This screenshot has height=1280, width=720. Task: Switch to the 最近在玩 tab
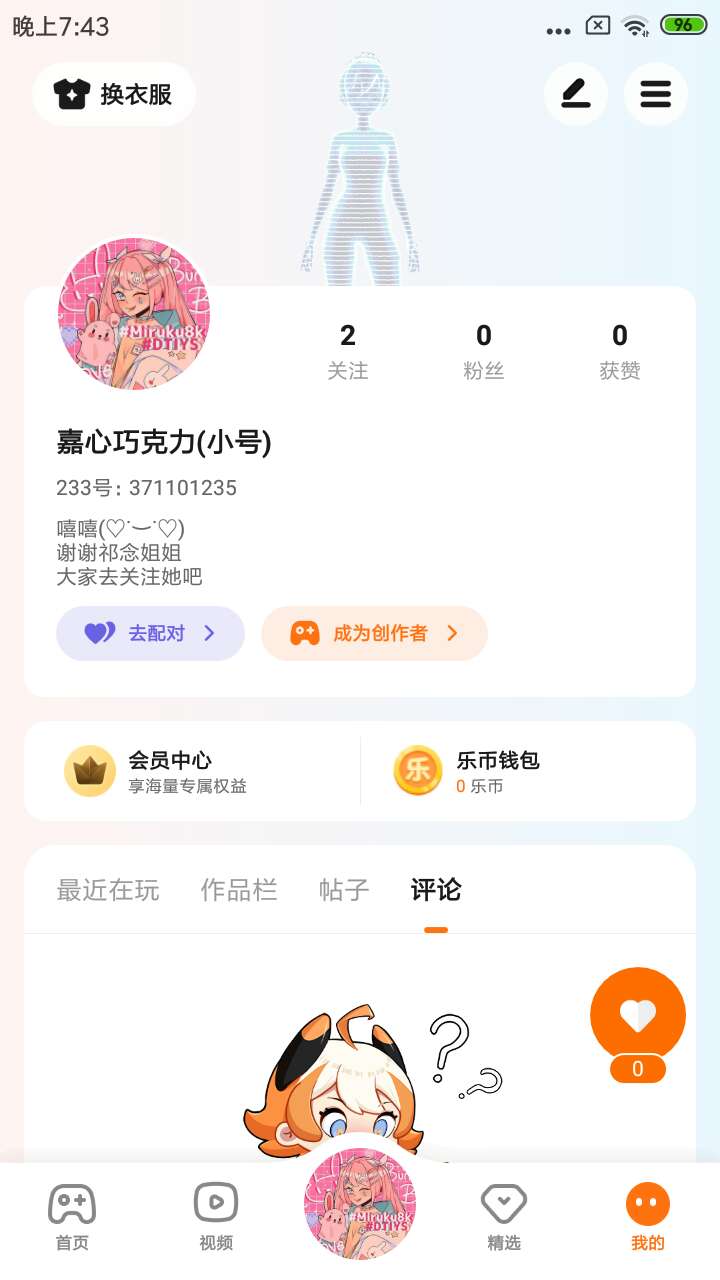click(108, 890)
